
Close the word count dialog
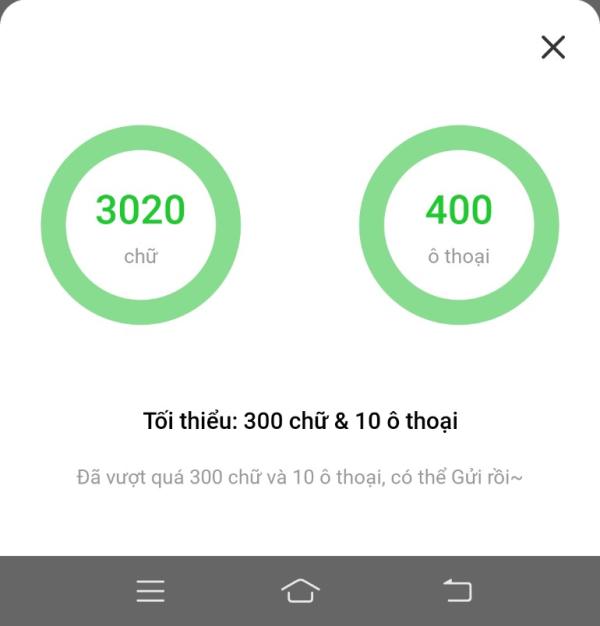click(552, 47)
